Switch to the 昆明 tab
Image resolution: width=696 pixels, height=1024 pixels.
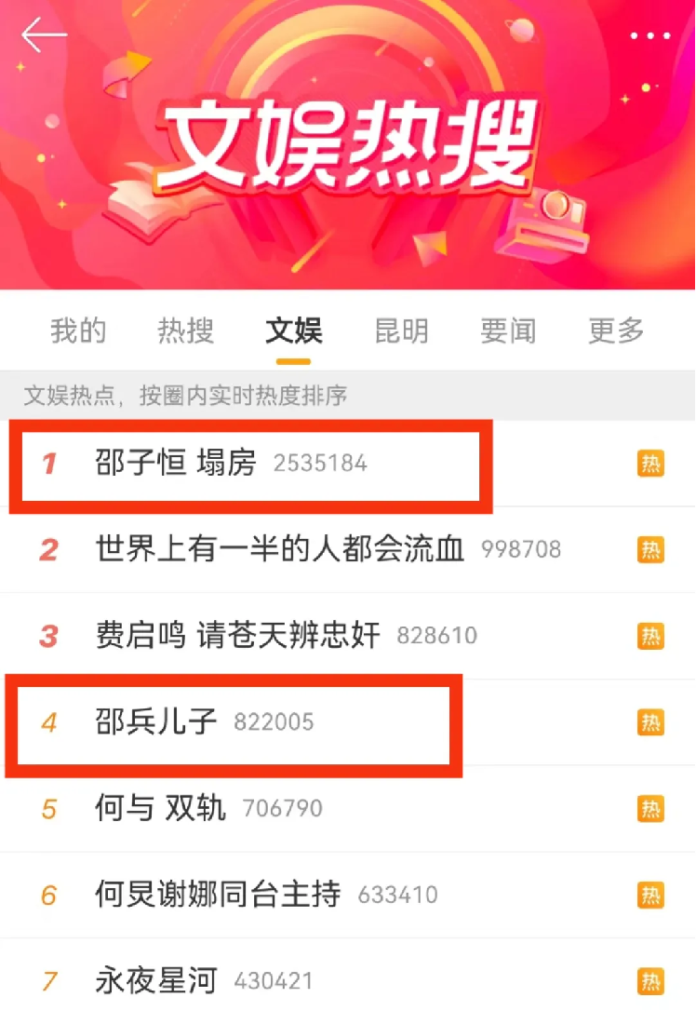[x=402, y=331]
